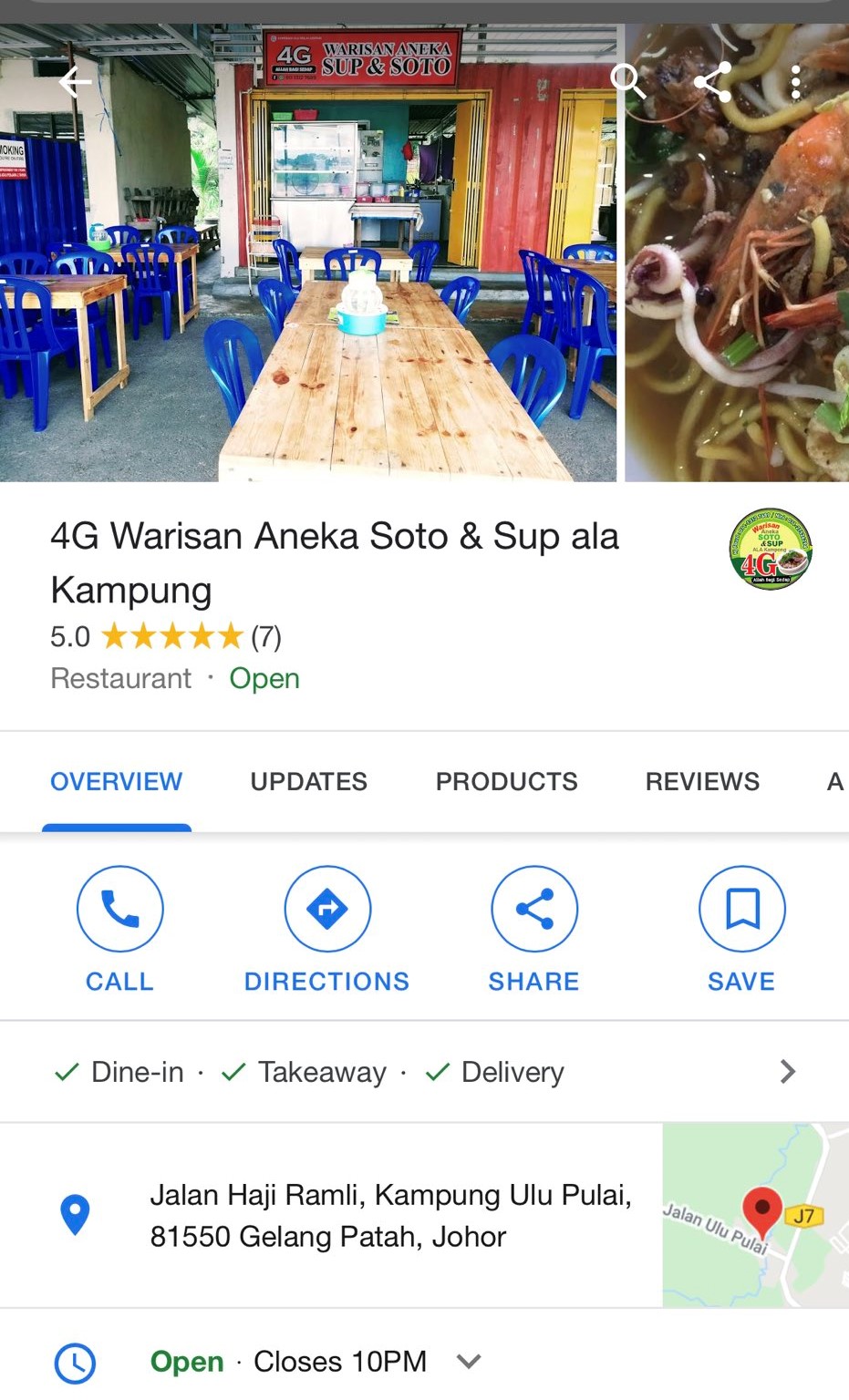Viewport: 849px width, 1400px height.
Task: Go back using the top-left arrow
Action: (x=75, y=82)
